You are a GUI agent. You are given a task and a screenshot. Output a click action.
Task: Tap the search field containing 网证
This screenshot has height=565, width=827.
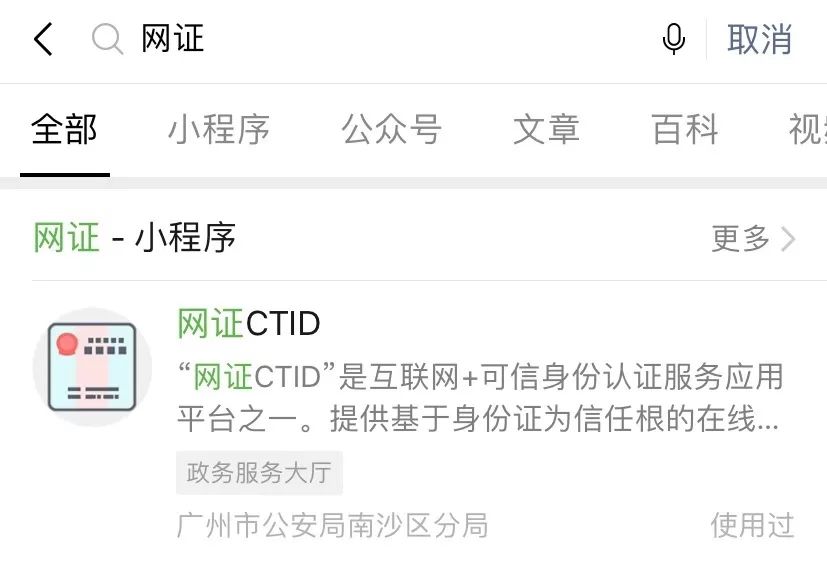point(380,40)
